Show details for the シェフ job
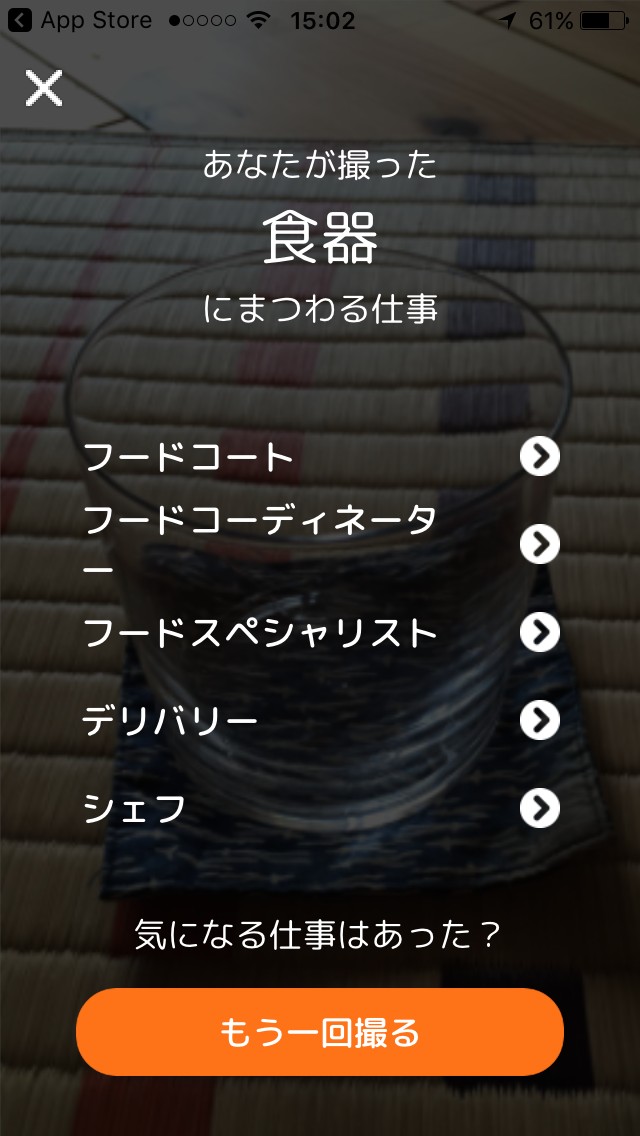The image size is (640, 1136). pos(320,808)
